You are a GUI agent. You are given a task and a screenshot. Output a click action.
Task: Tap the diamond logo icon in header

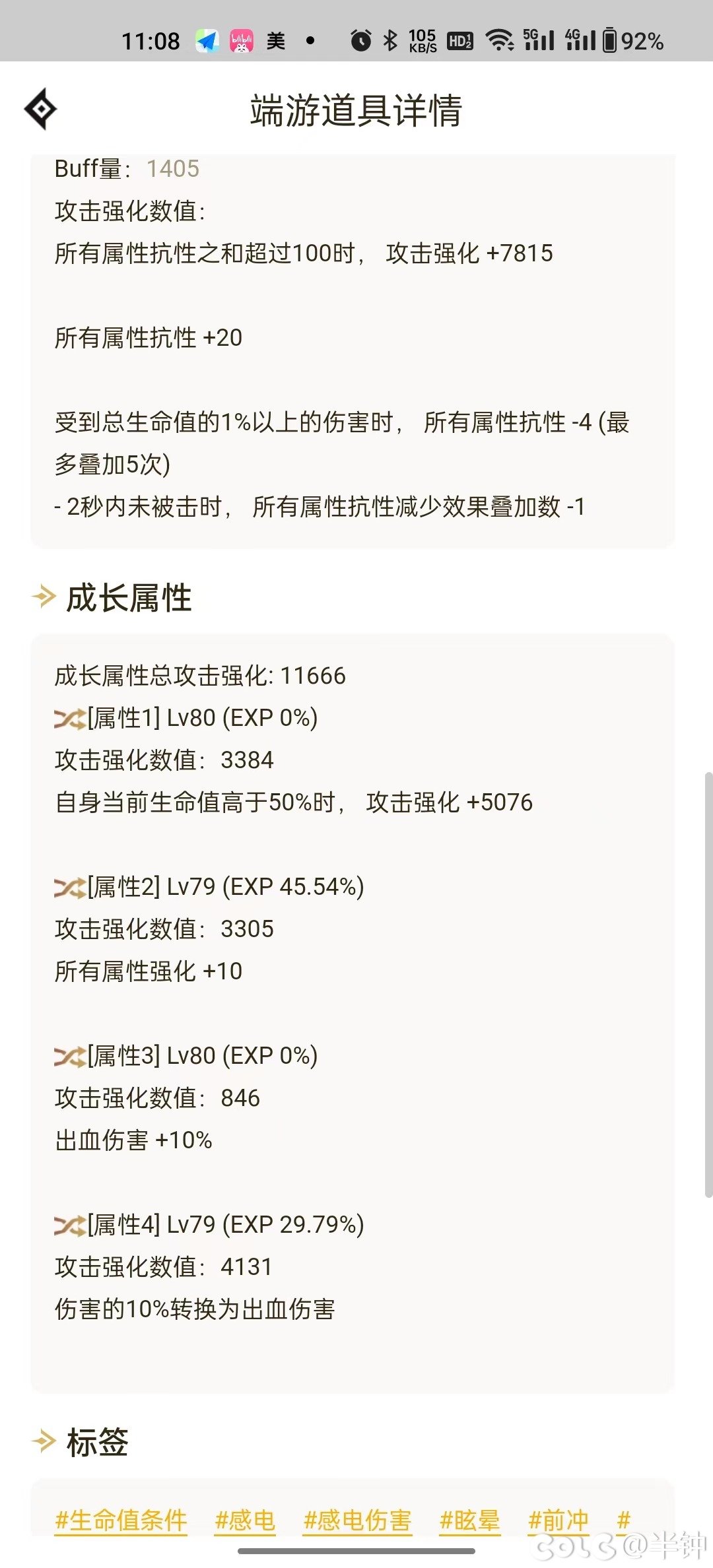40,109
